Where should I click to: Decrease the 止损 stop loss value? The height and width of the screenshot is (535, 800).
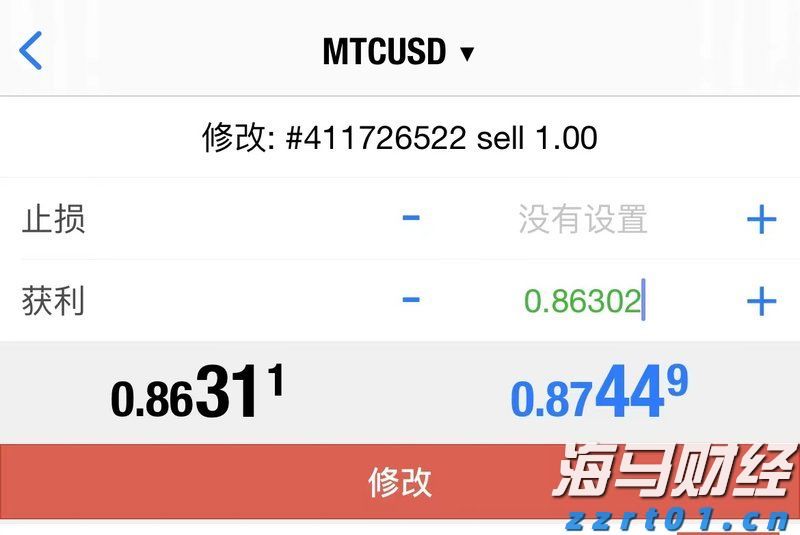point(411,218)
